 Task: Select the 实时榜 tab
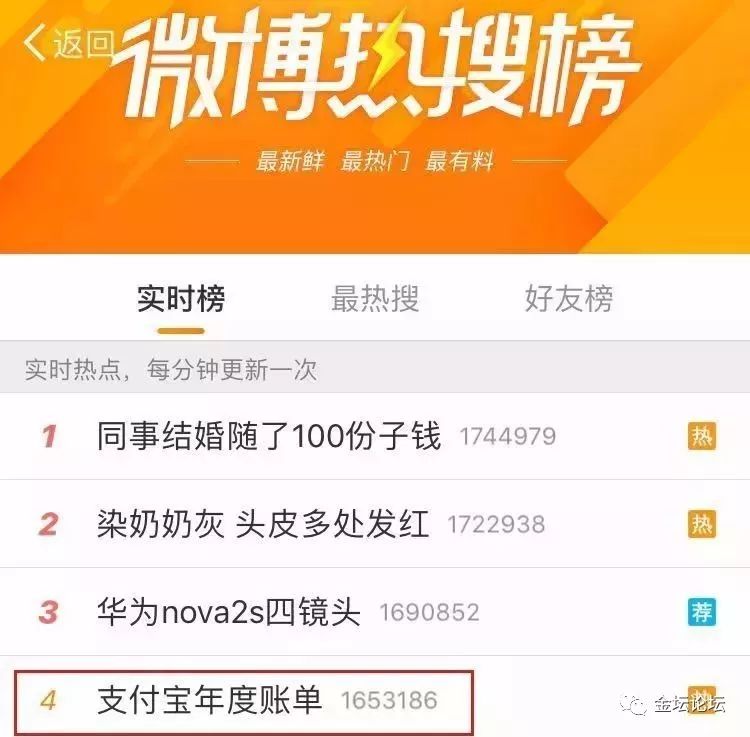181,298
